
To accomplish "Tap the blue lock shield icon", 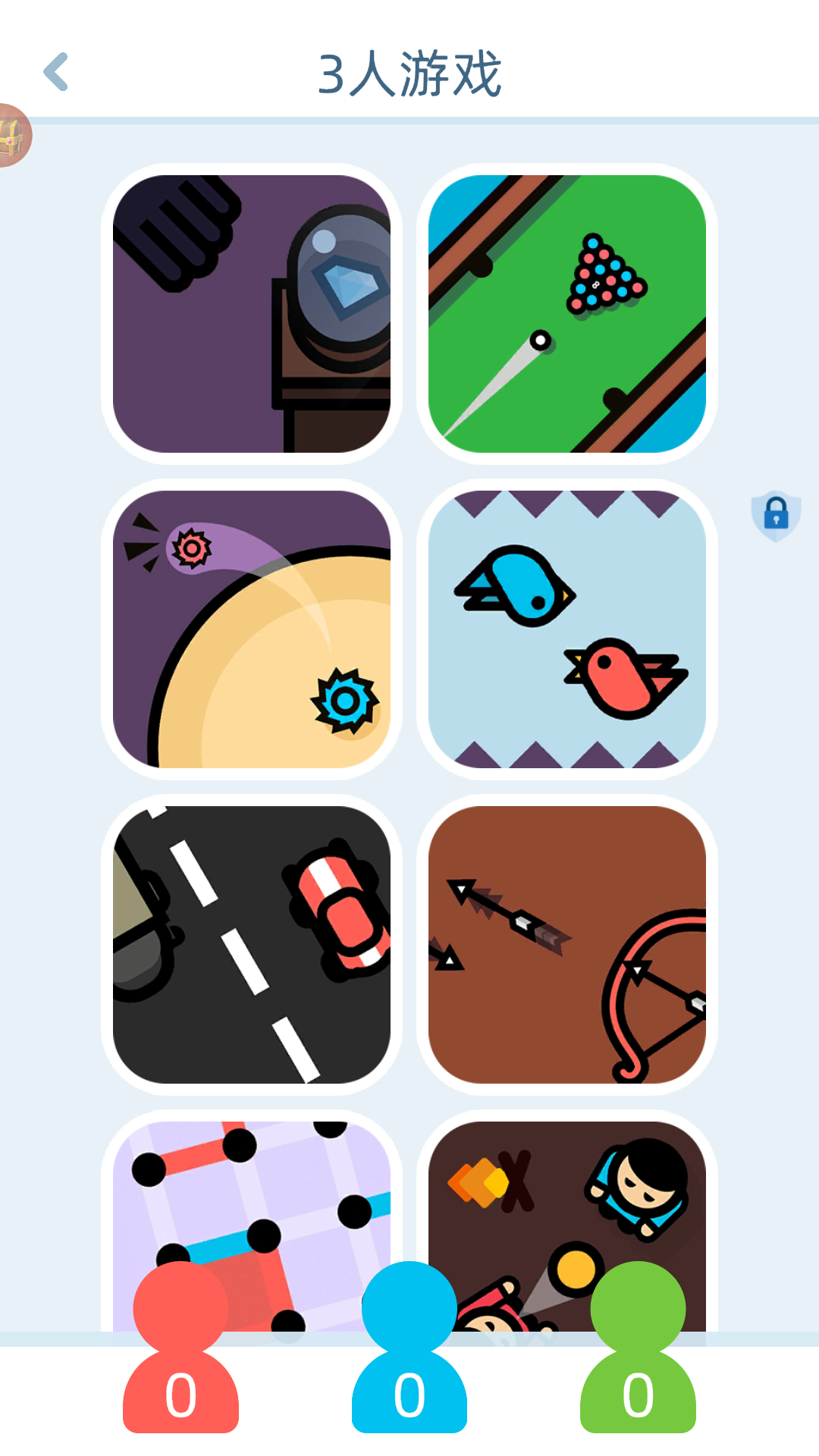I will pos(776,516).
